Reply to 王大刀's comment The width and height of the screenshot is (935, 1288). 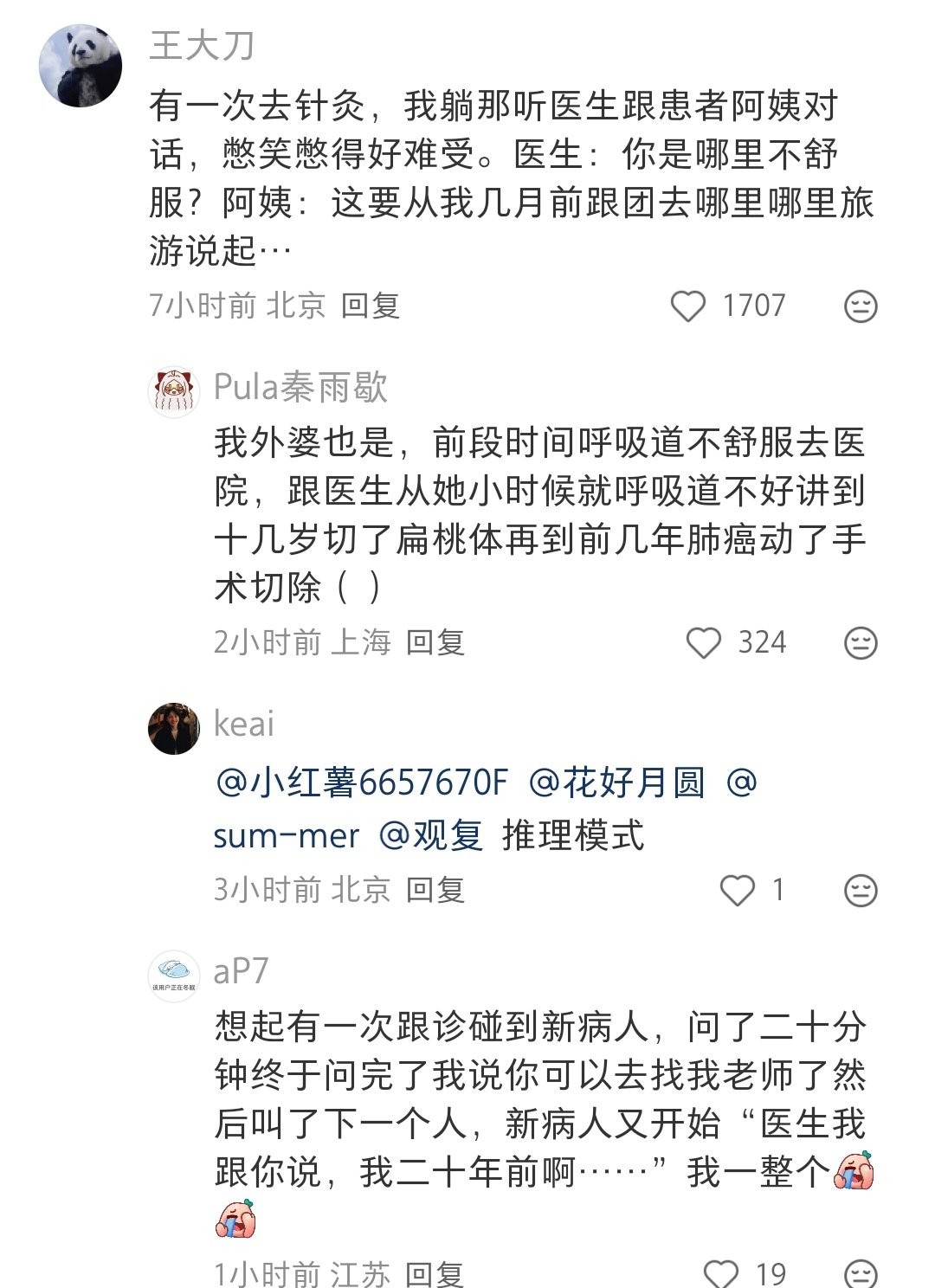370,306
